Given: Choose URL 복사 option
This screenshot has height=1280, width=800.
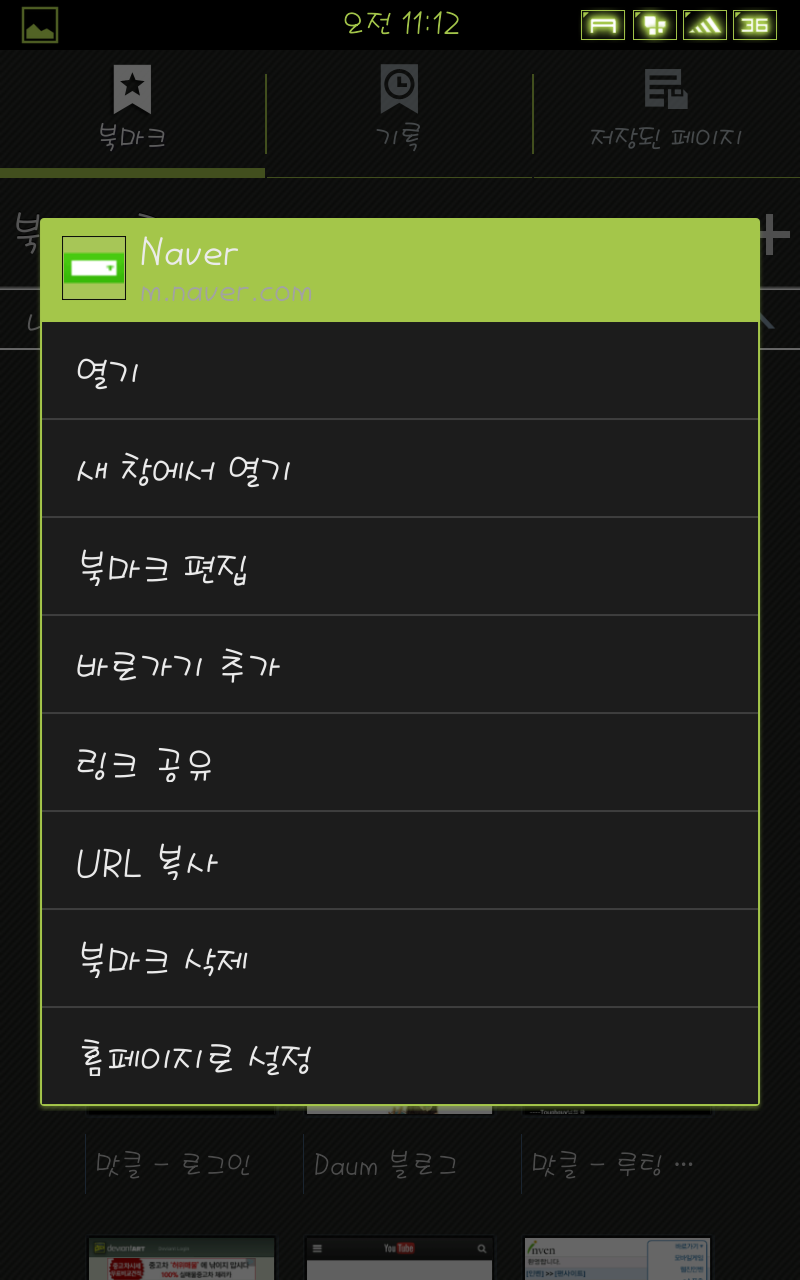Looking at the screenshot, I should click(x=400, y=861).
